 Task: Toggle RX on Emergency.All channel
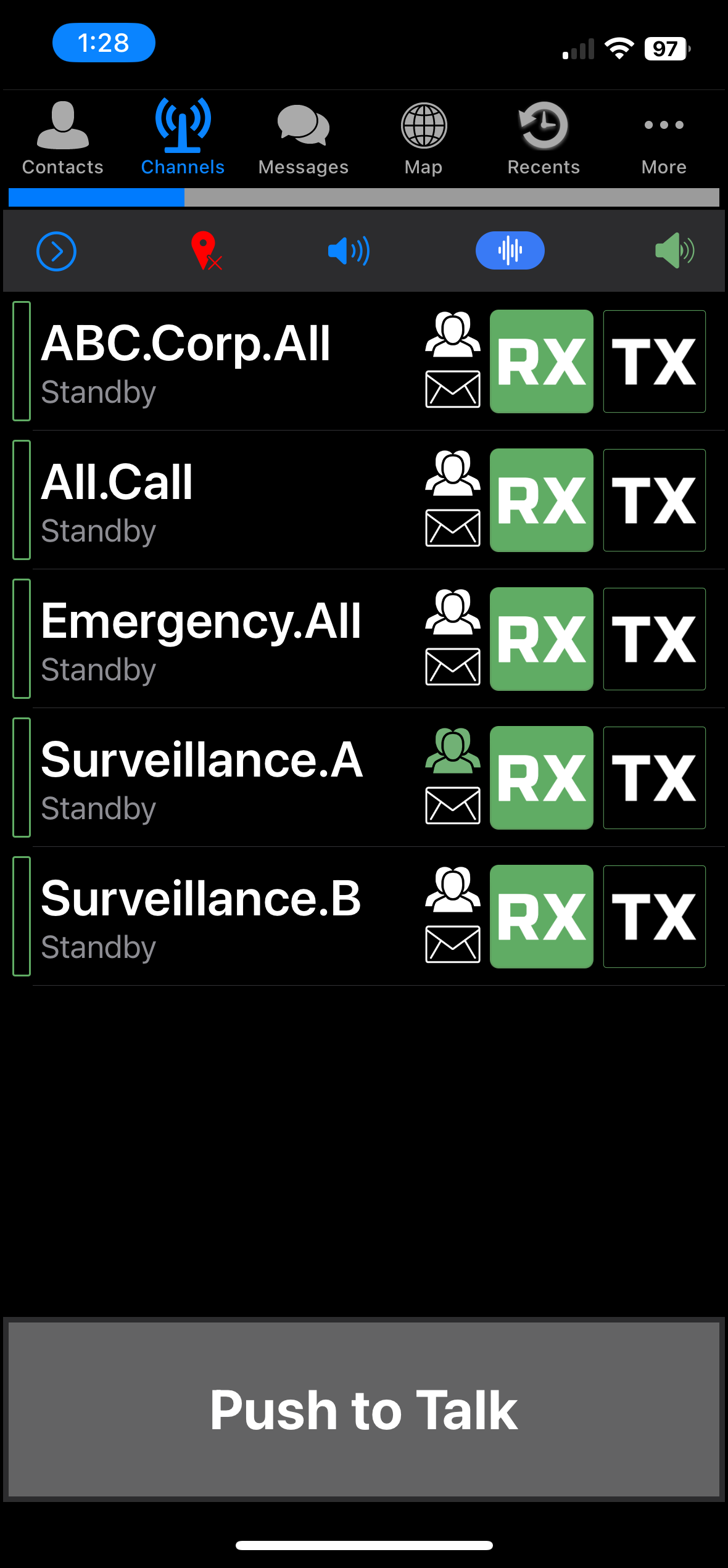pos(541,639)
